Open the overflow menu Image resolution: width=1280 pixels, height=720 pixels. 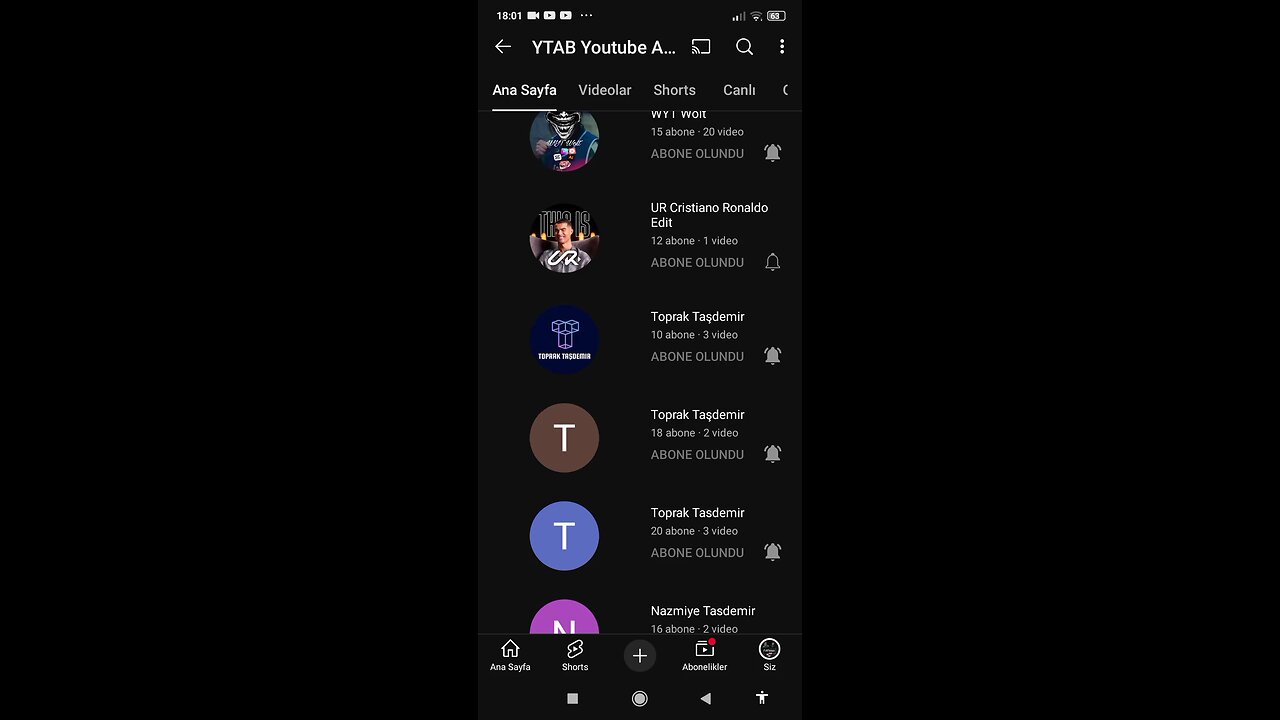(x=781, y=47)
